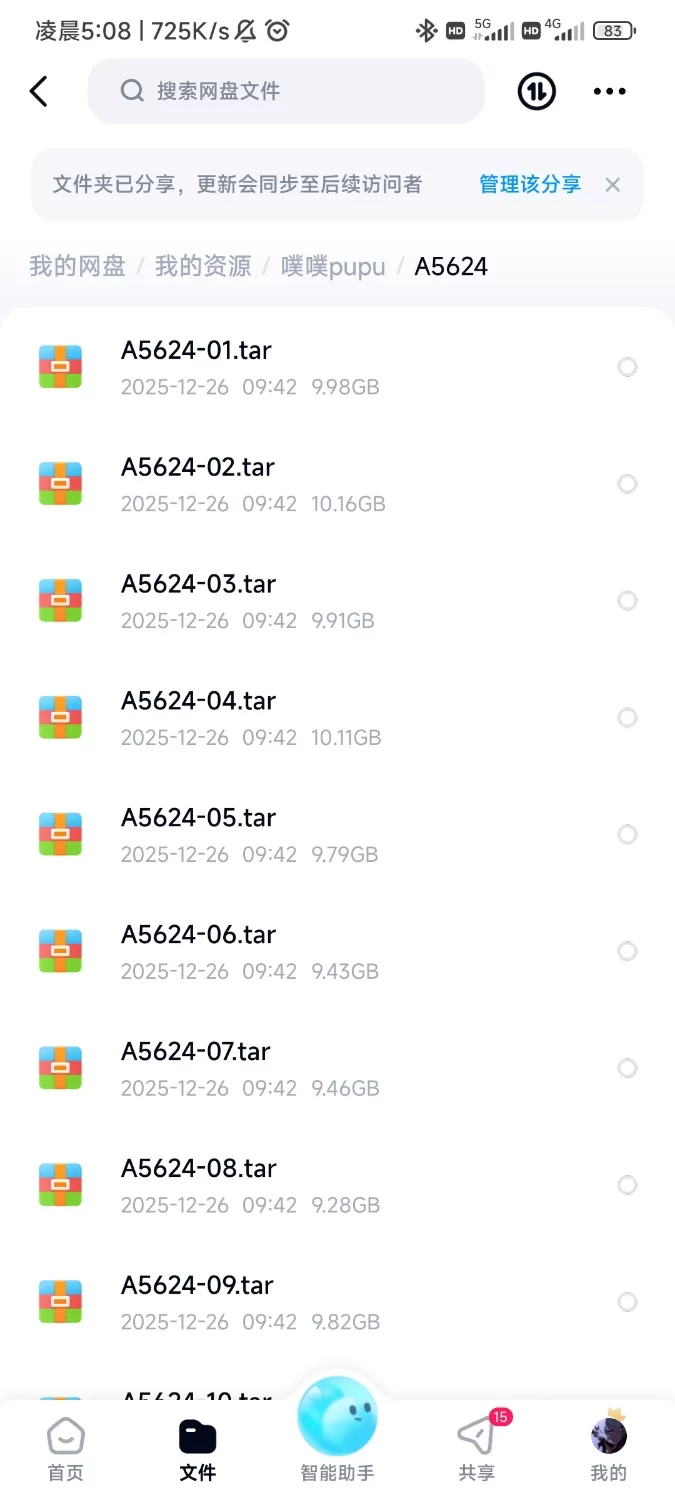Select the checkbox for A5624-05.tar
Image resolution: width=675 pixels, height=1500 pixels.
pos(627,834)
